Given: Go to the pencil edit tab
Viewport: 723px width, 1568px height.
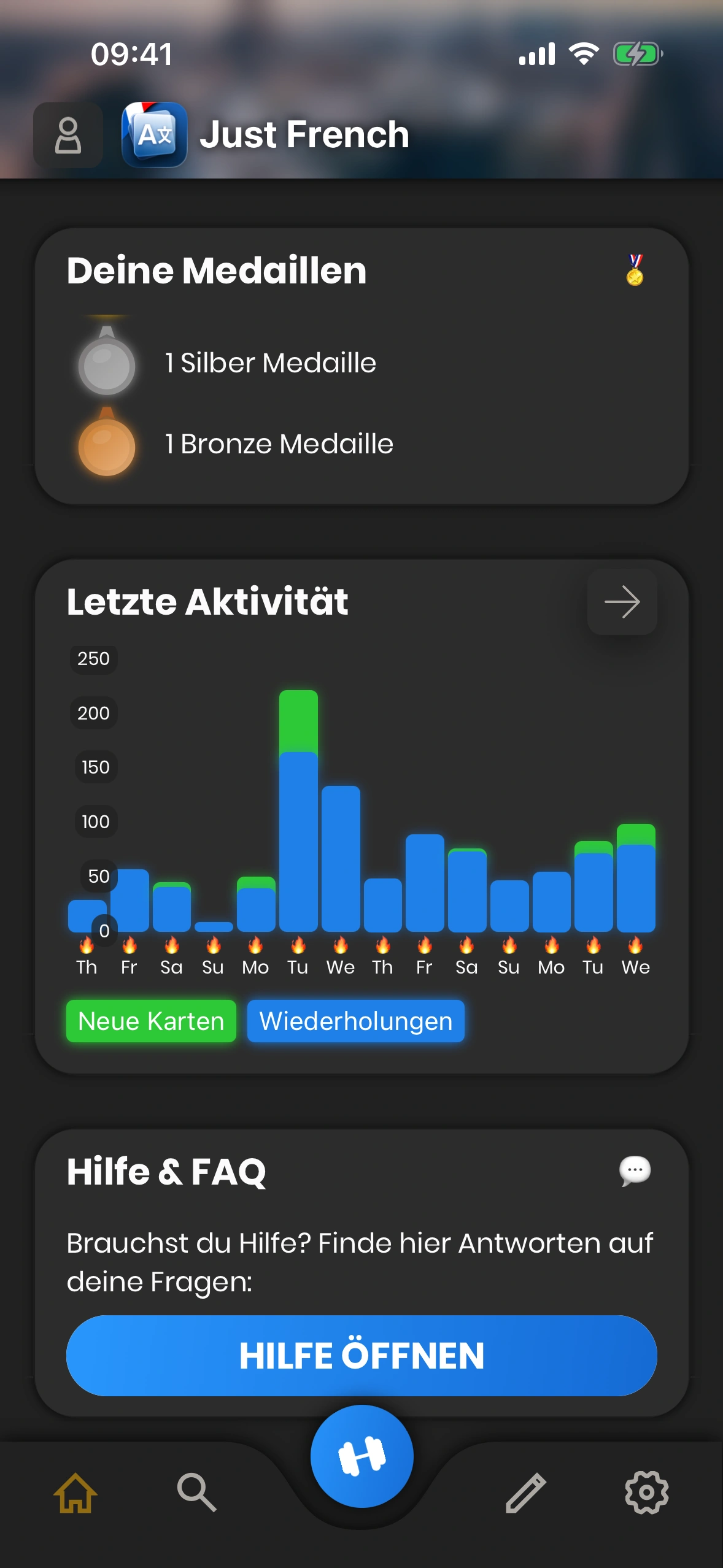Looking at the screenshot, I should (526, 1493).
